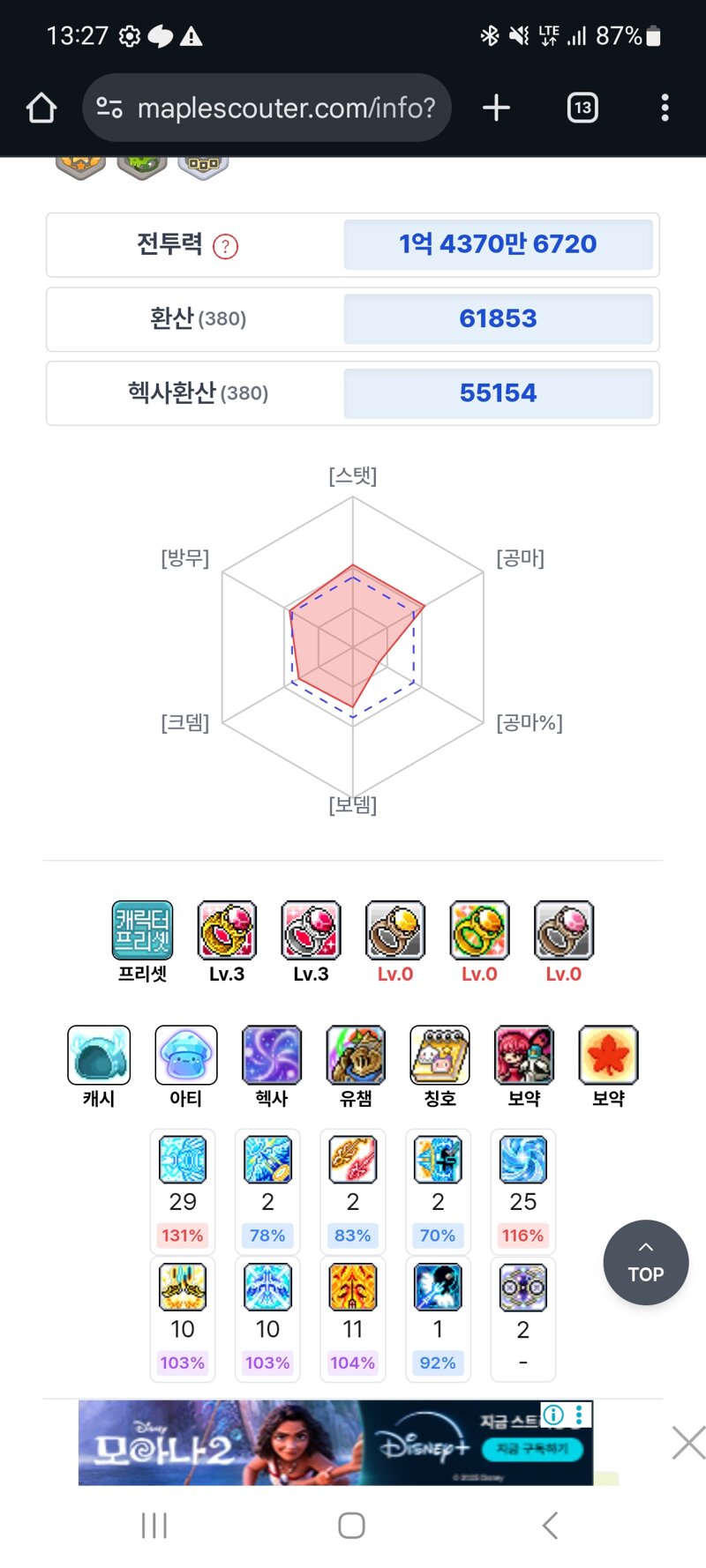Open the ad info icon

click(x=553, y=1415)
